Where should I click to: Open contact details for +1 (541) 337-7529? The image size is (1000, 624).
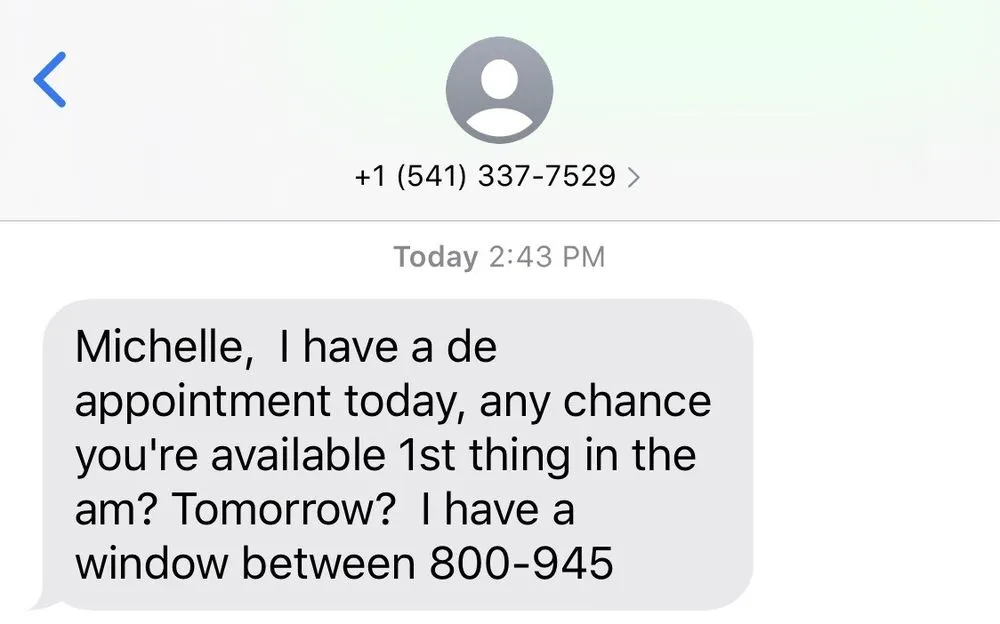(x=497, y=177)
